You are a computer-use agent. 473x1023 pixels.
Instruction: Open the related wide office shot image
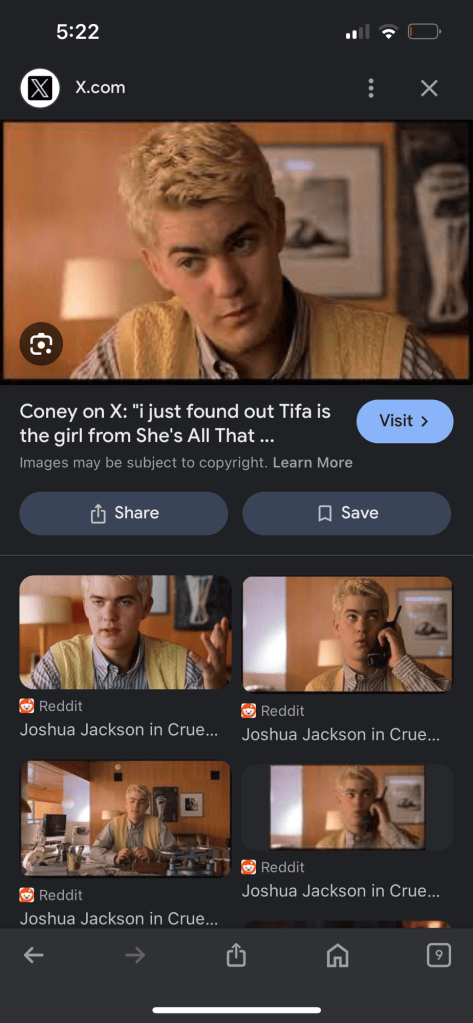click(x=125, y=819)
